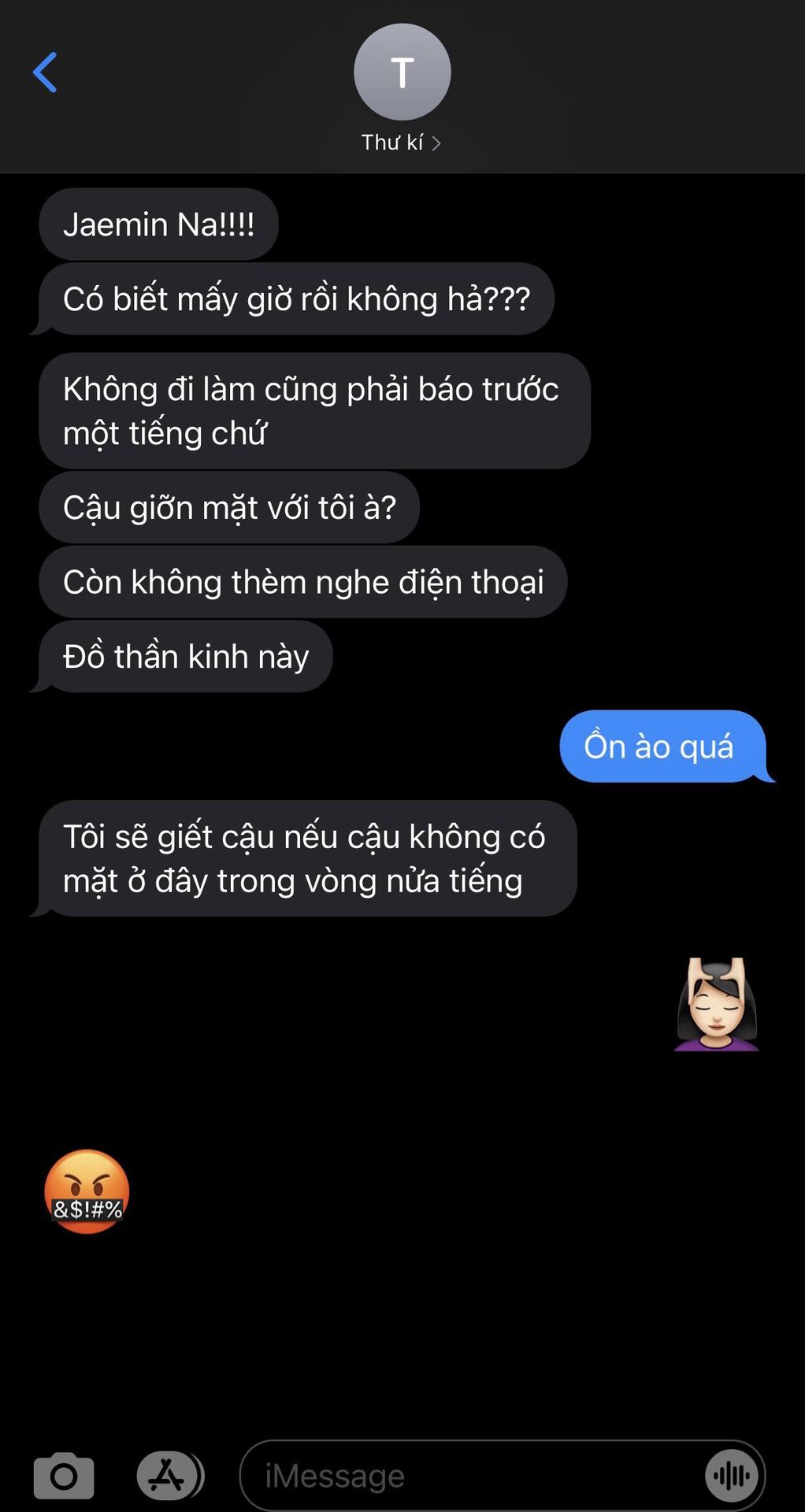The width and height of the screenshot is (805, 1512).
Task: Record an audio message
Action: (x=732, y=1476)
